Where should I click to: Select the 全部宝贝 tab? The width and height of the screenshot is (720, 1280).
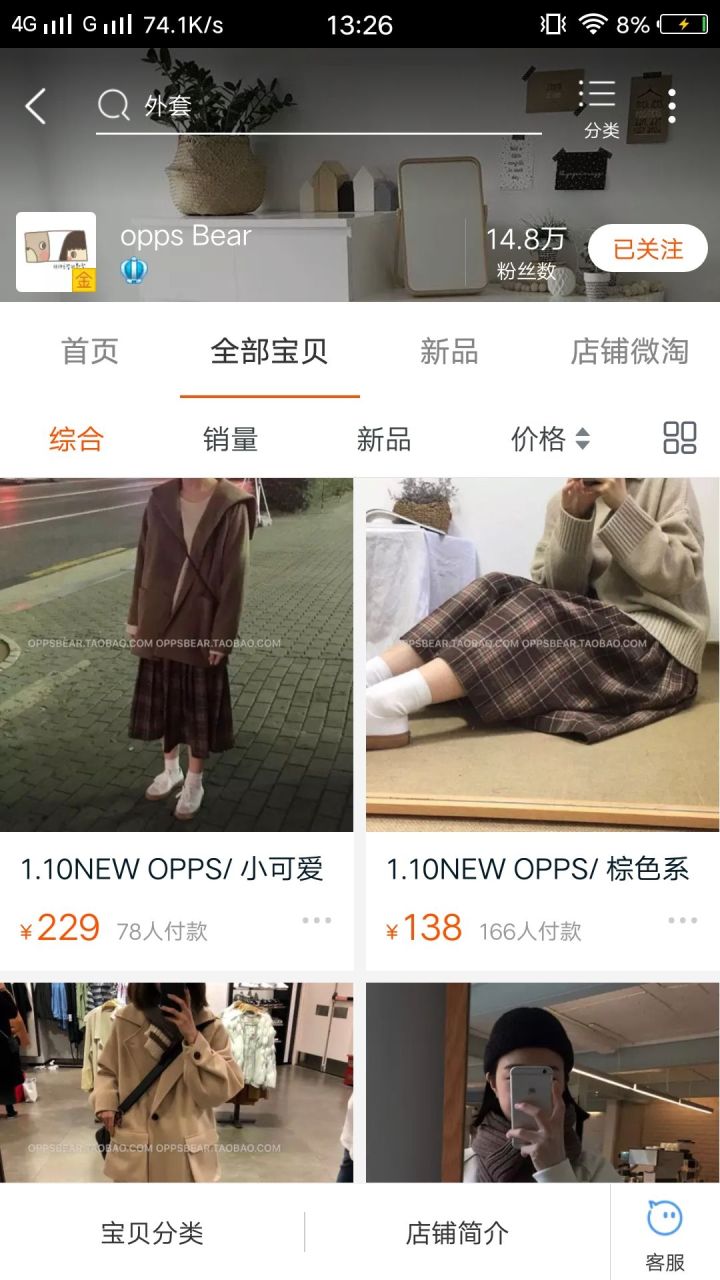(x=269, y=352)
